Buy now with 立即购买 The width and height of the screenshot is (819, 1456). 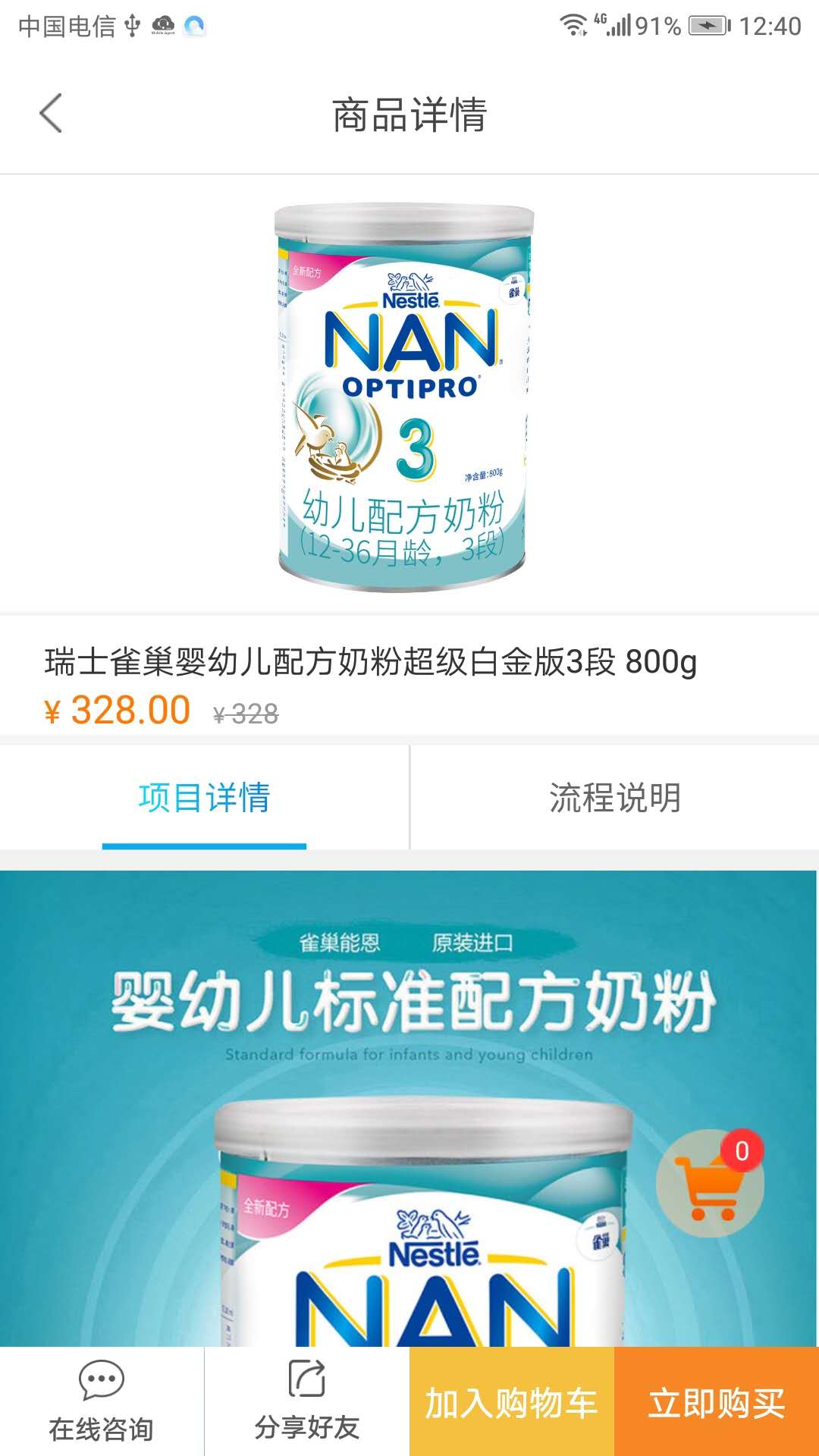pos(717,1401)
